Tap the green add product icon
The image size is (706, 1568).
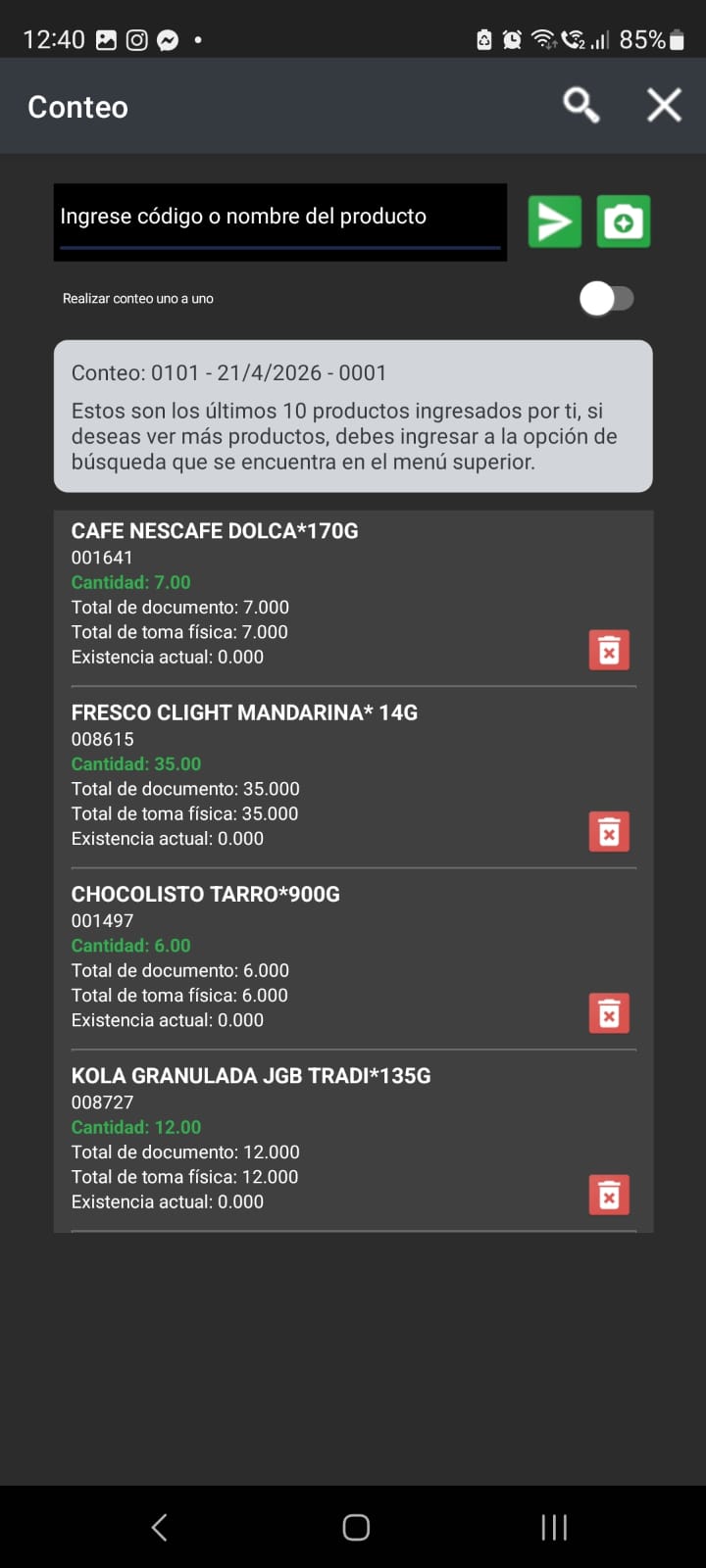point(624,221)
